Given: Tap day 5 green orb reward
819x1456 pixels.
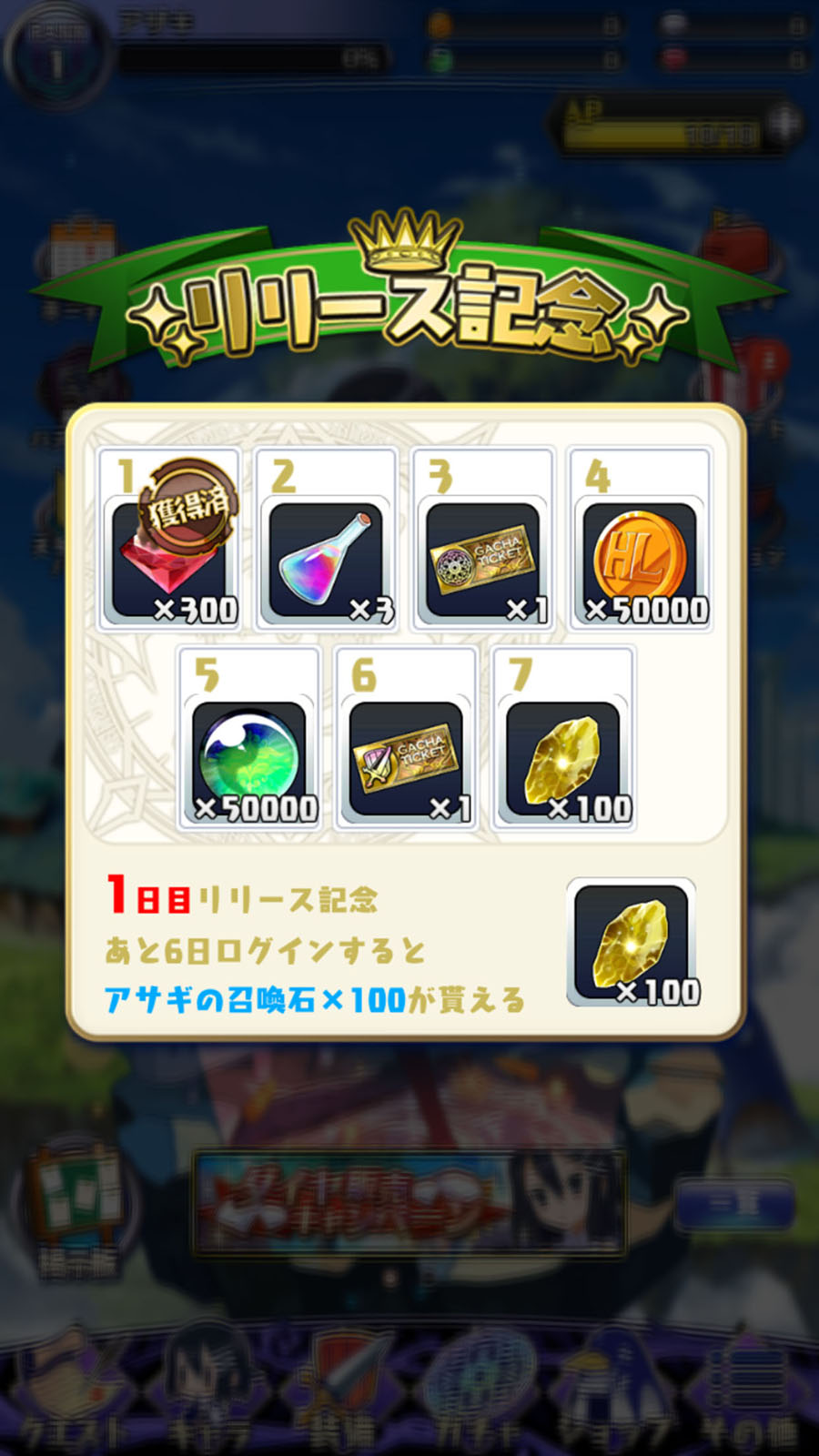Looking at the screenshot, I should click(x=248, y=740).
